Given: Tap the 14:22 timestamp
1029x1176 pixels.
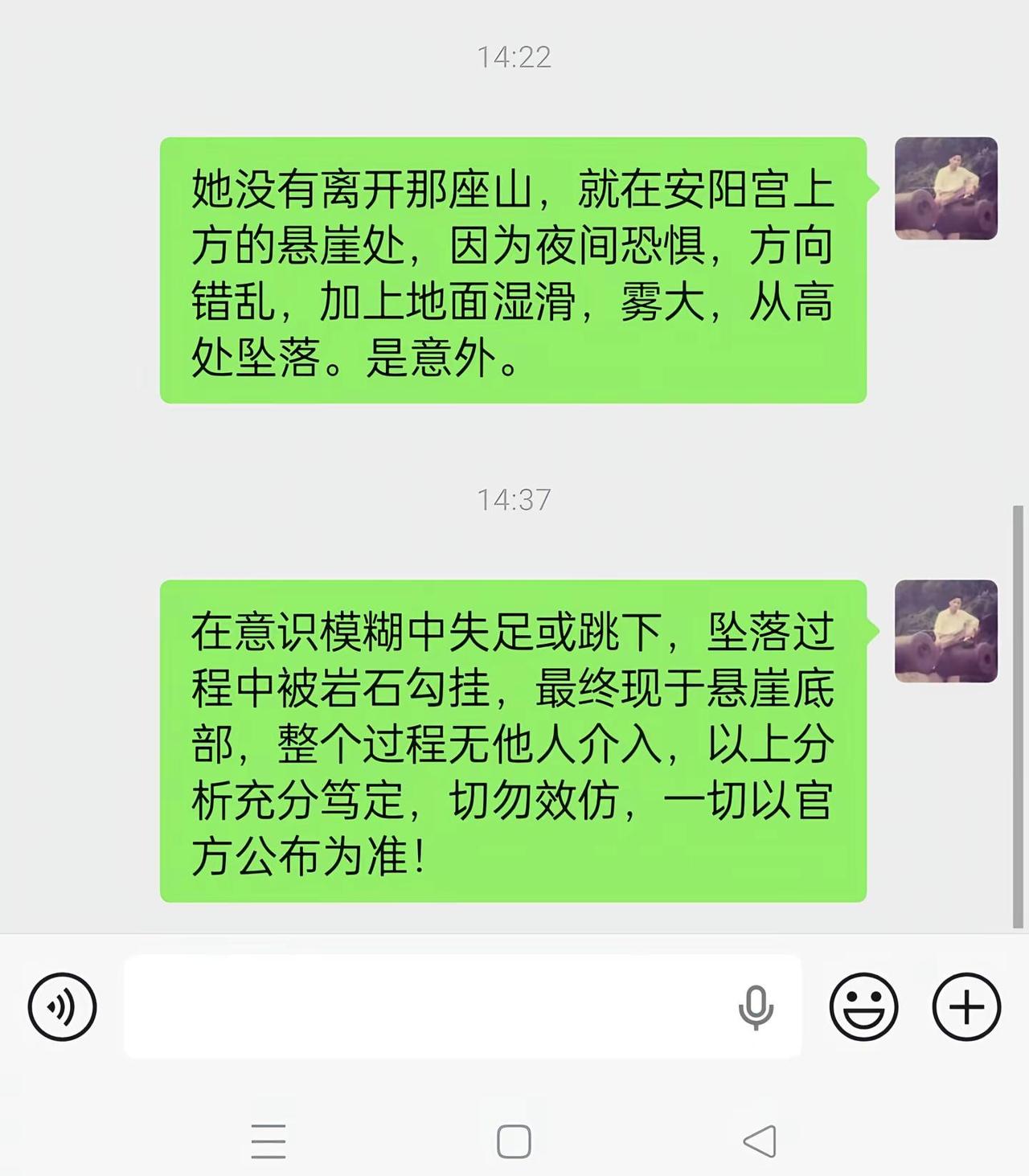Looking at the screenshot, I should [513, 56].
